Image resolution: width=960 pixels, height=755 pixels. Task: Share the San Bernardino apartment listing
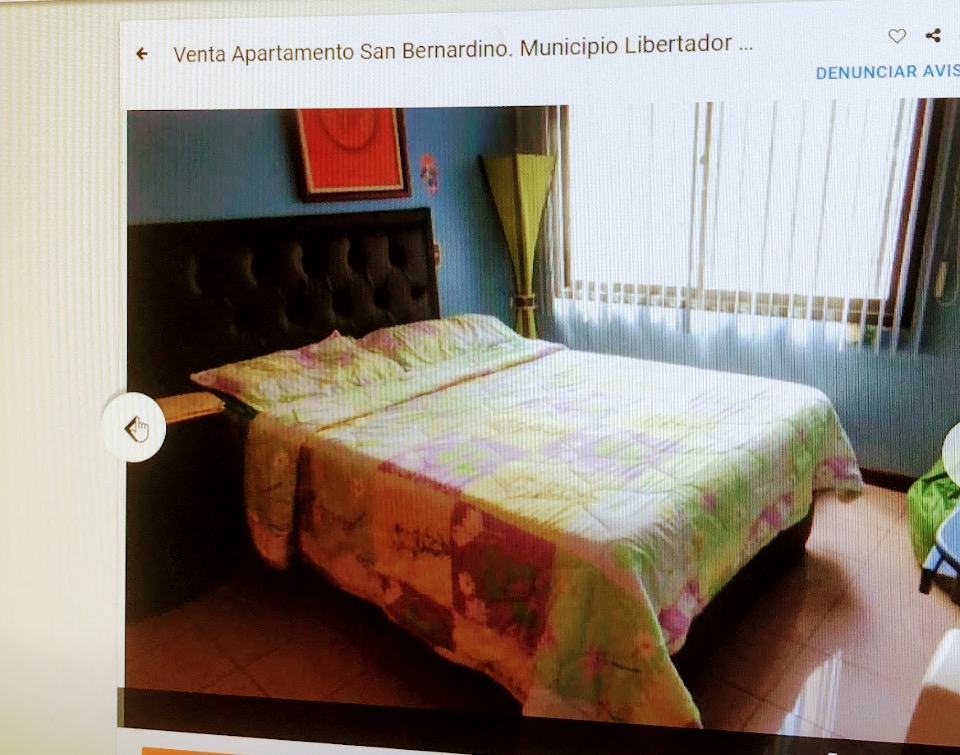click(x=933, y=36)
